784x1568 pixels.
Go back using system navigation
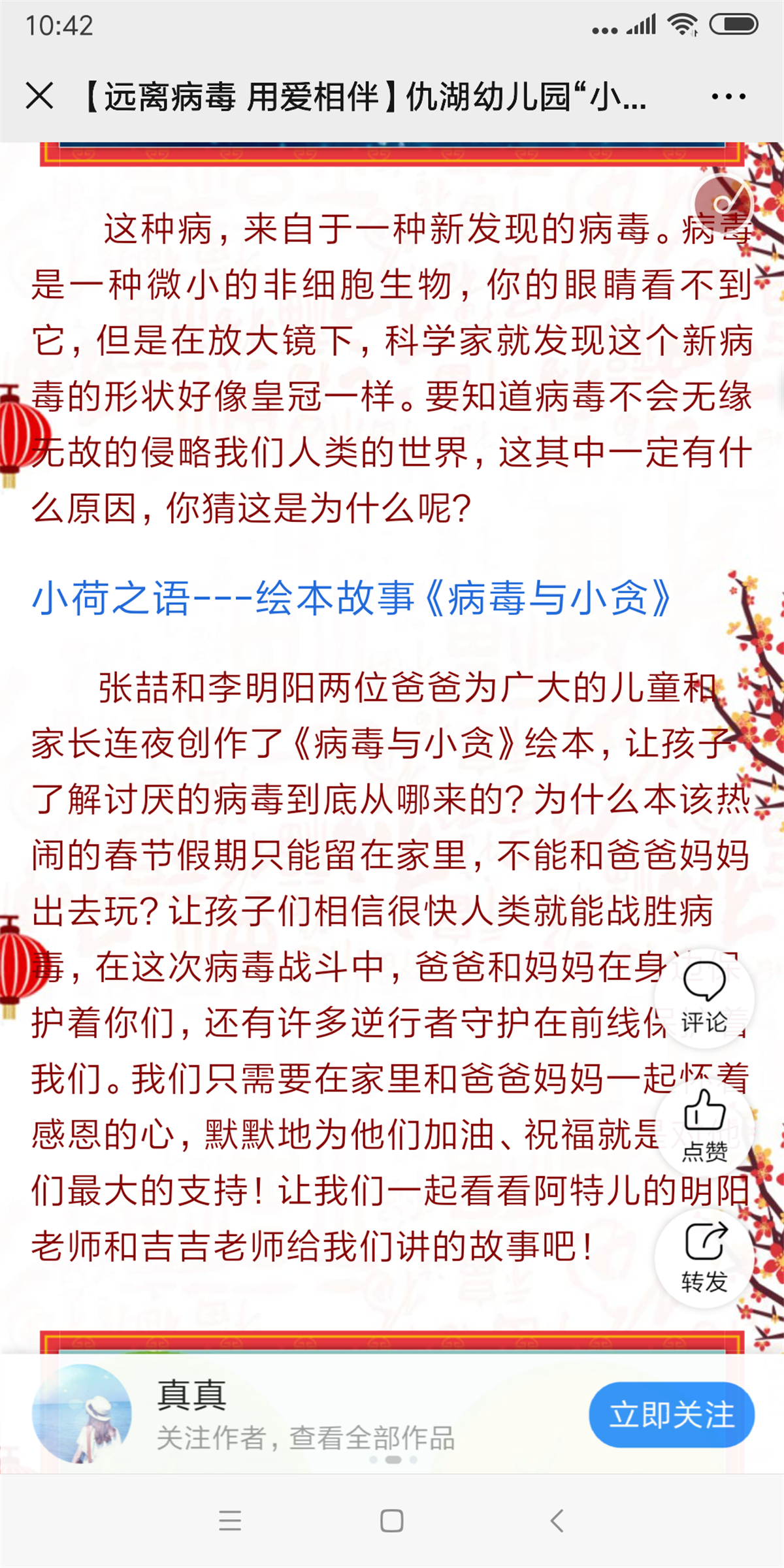tap(557, 1521)
